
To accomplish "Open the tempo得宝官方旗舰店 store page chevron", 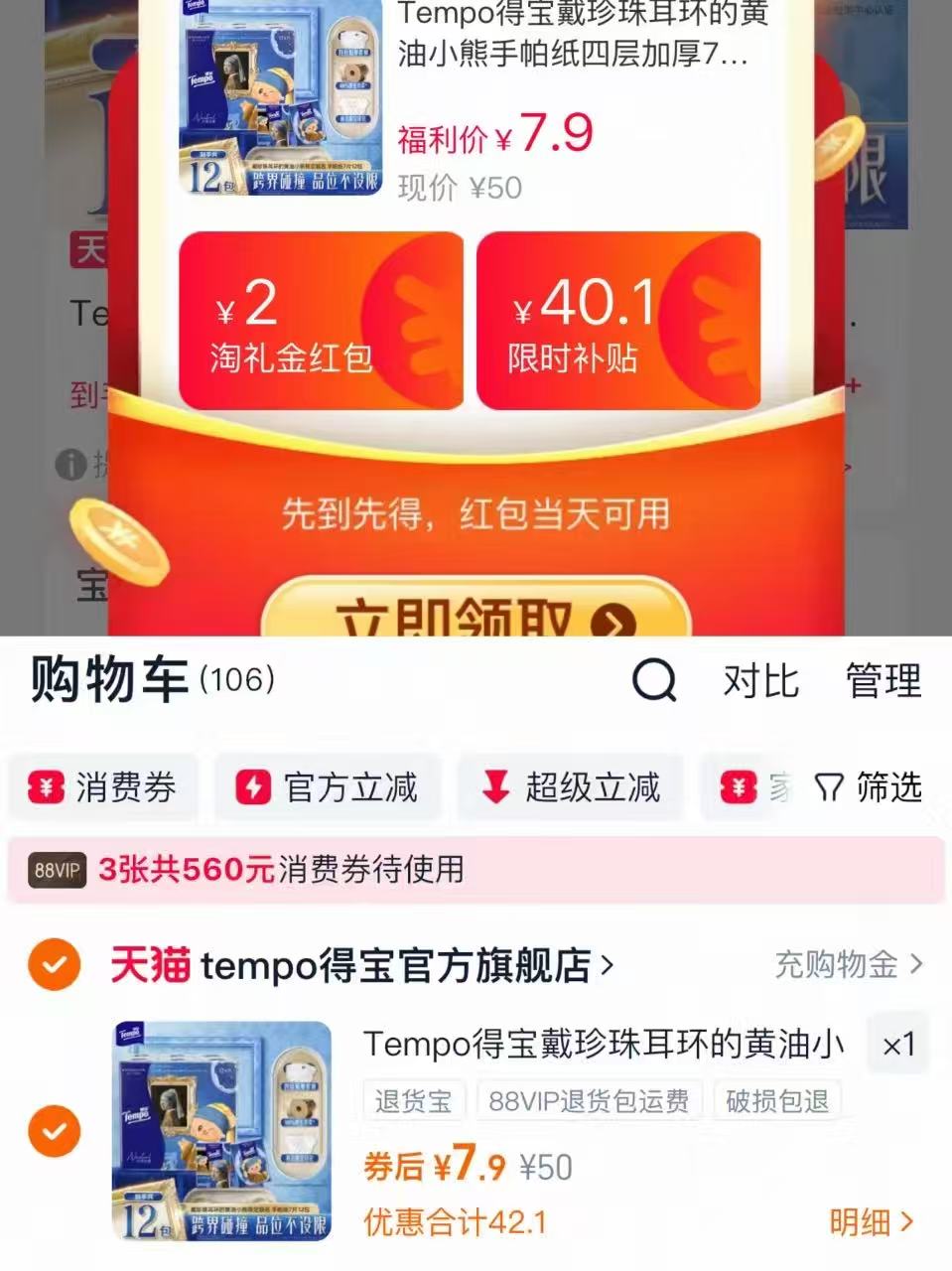I will [x=608, y=961].
